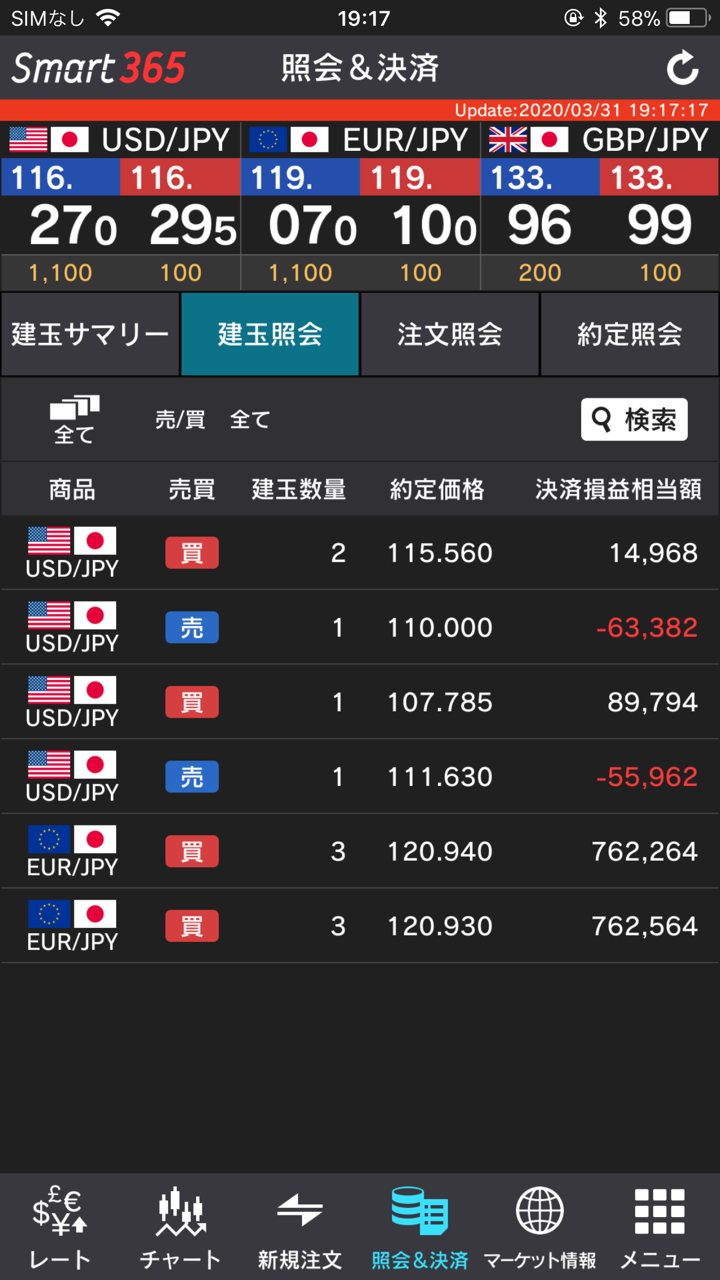The image size is (720, 1280).
Task: Tap the 全て select-all positions icon
Action: click(74, 419)
